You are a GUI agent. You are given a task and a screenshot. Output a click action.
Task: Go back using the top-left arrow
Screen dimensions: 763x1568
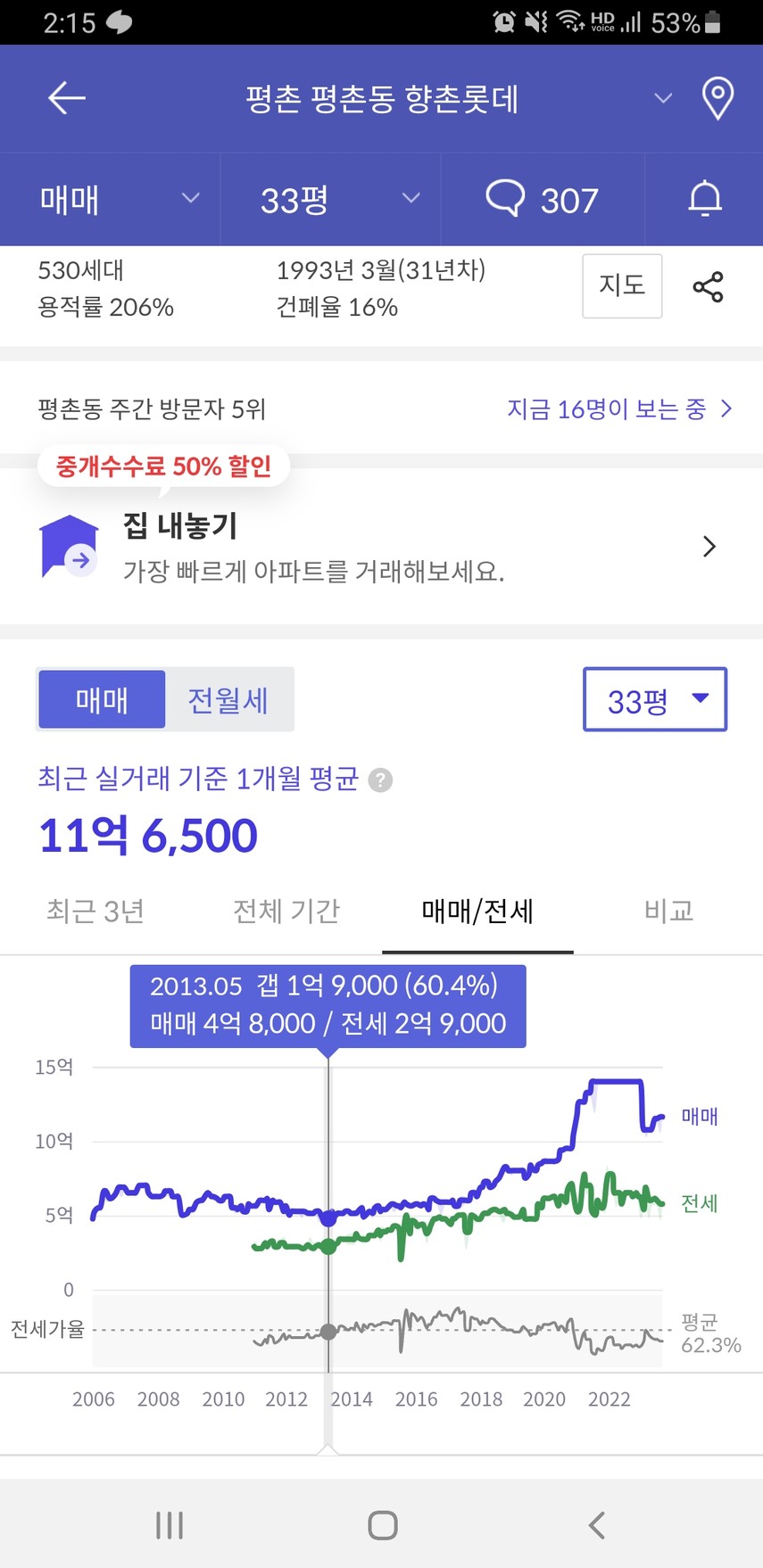[67, 97]
